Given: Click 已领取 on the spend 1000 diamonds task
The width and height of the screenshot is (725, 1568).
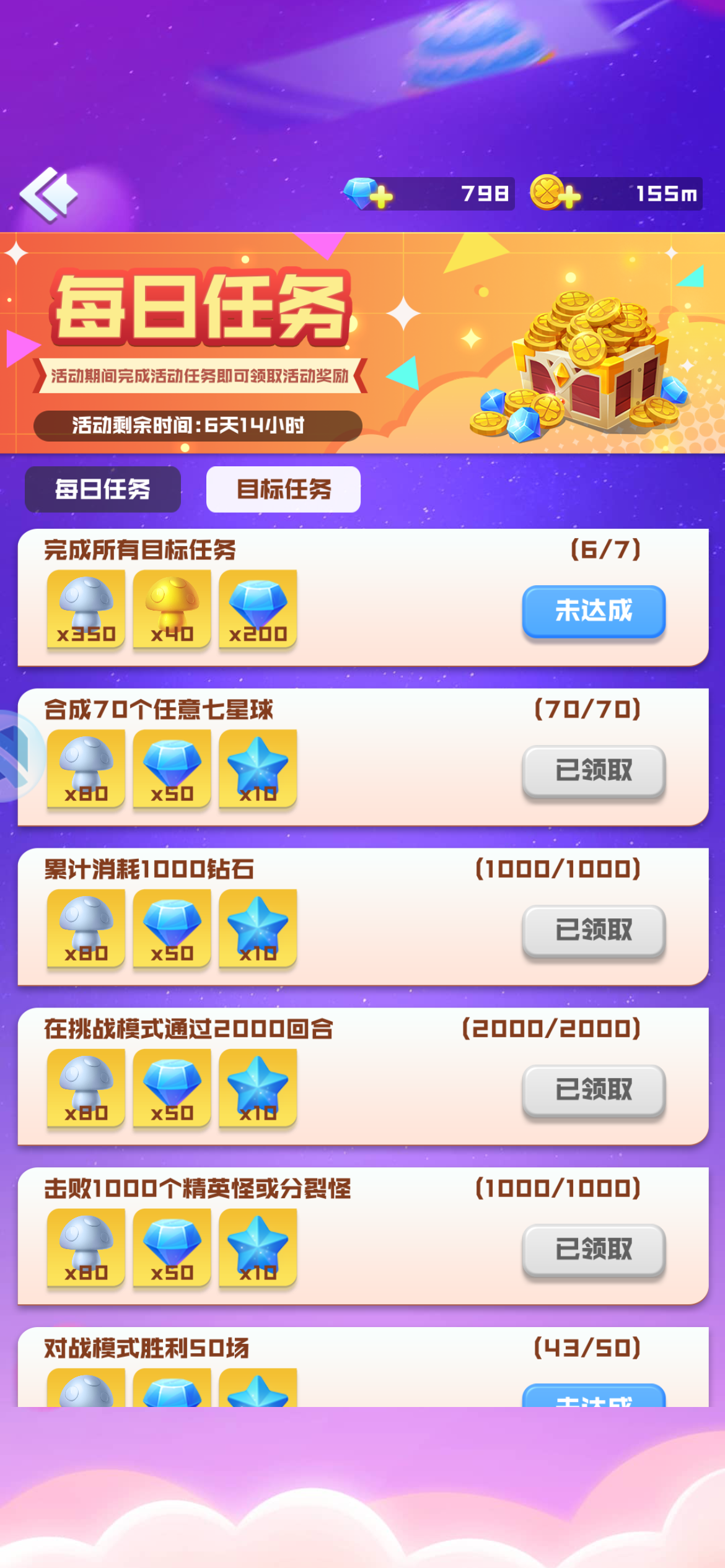Looking at the screenshot, I should tap(593, 932).
